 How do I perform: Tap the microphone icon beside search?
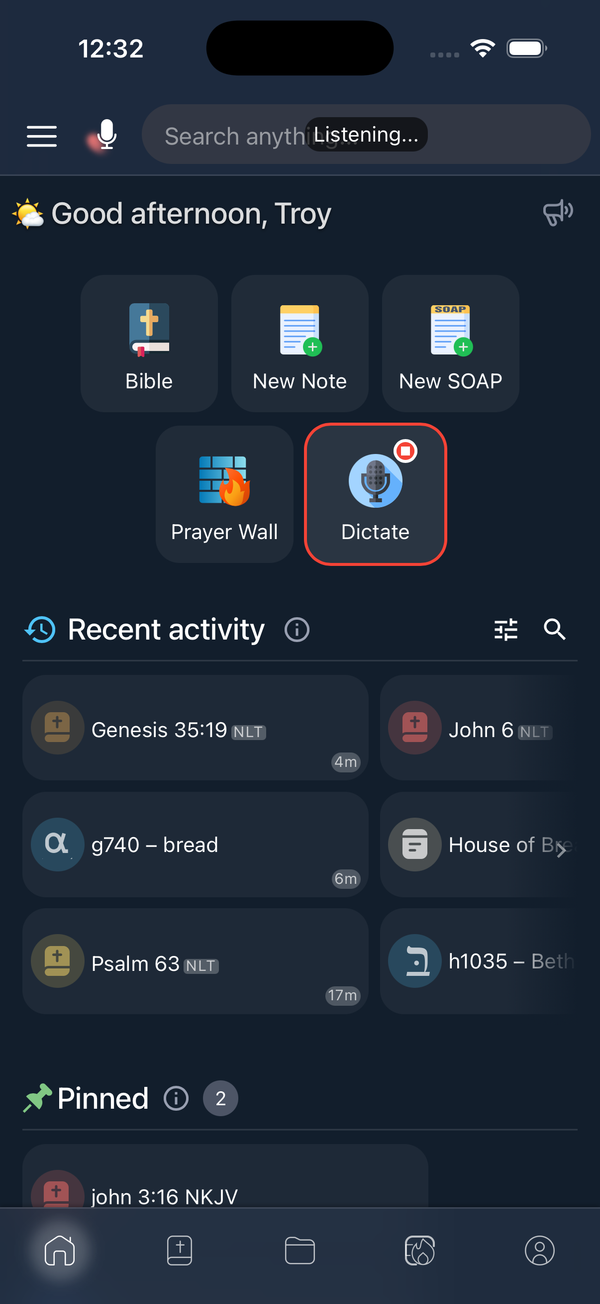coord(106,136)
